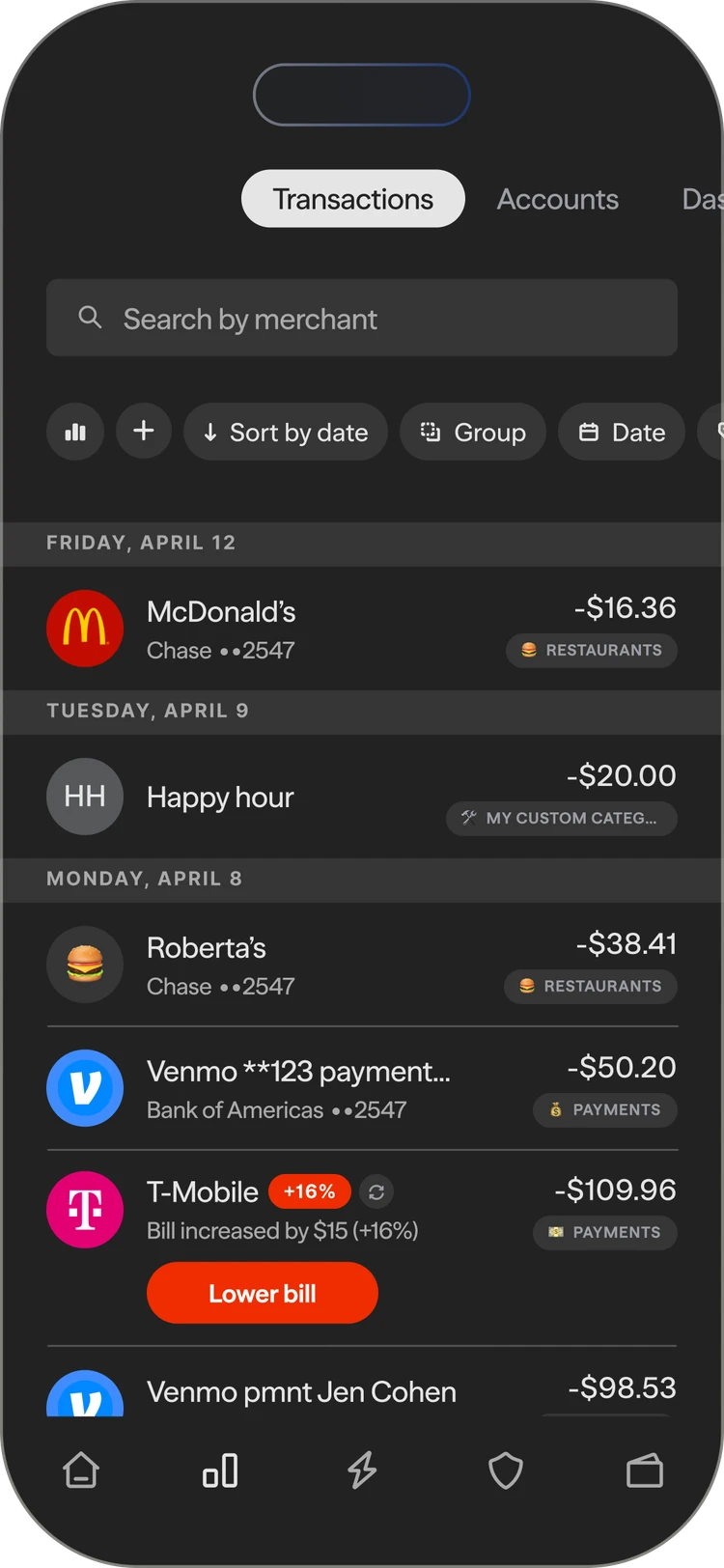The width and height of the screenshot is (724, 1568).
Task: Tap the Search by merchant field
Action: pyautogui.click(x=362, y=318)
